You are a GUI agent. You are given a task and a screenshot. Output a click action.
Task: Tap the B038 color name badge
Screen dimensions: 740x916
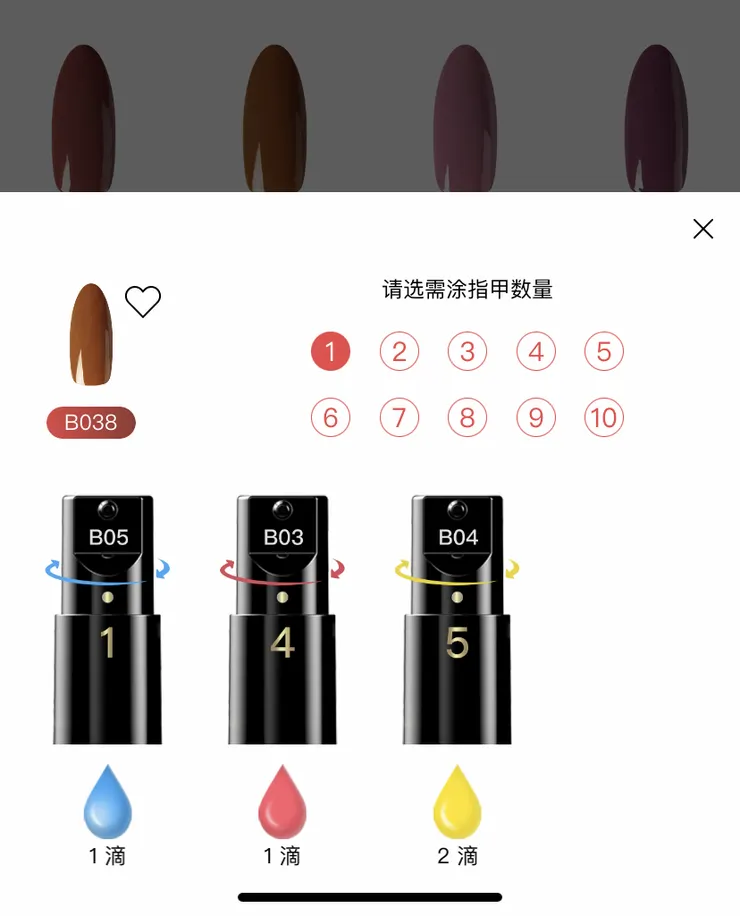pos(90,423)
